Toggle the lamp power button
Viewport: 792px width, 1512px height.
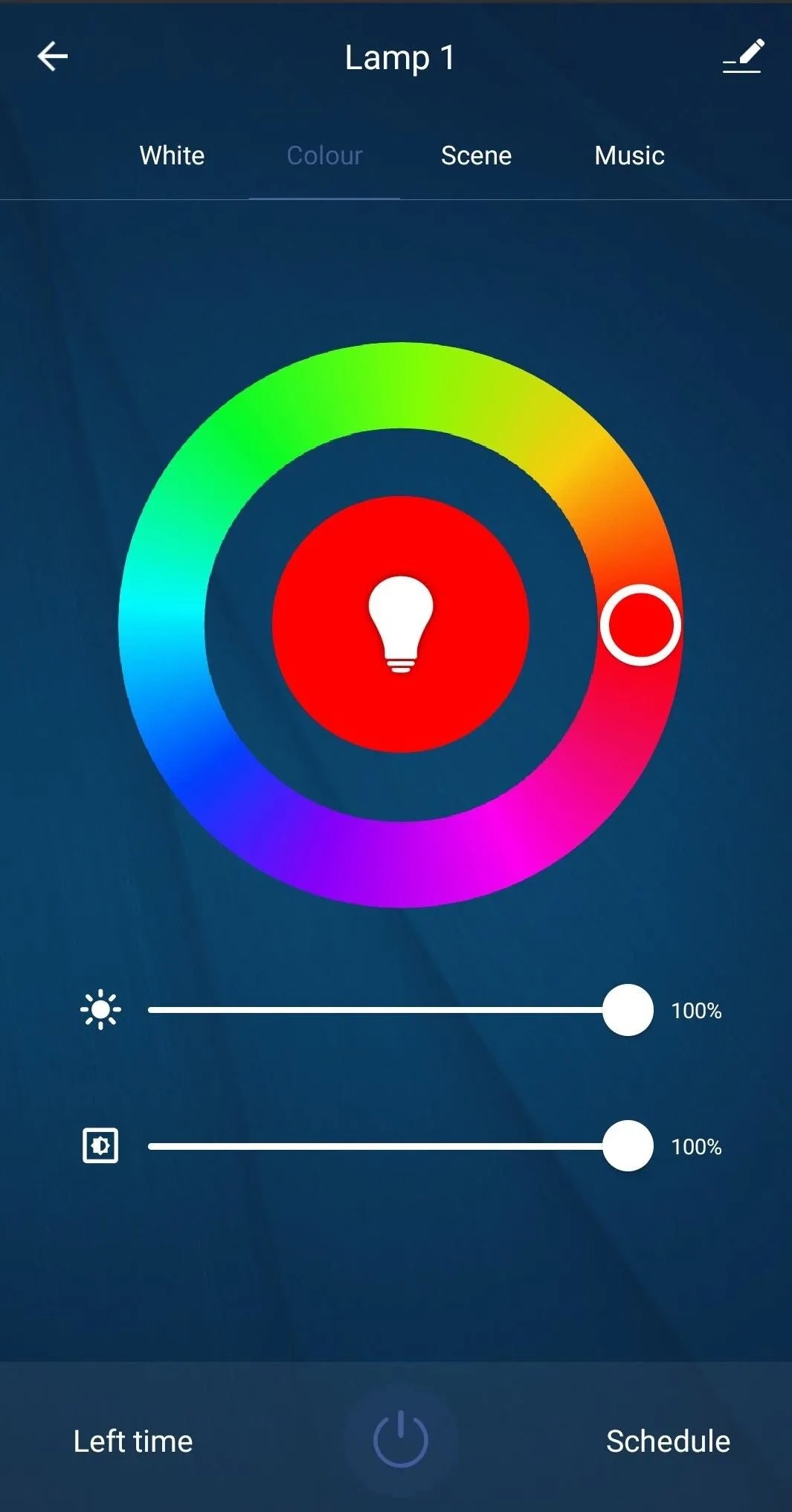(x=400, y=1440)
